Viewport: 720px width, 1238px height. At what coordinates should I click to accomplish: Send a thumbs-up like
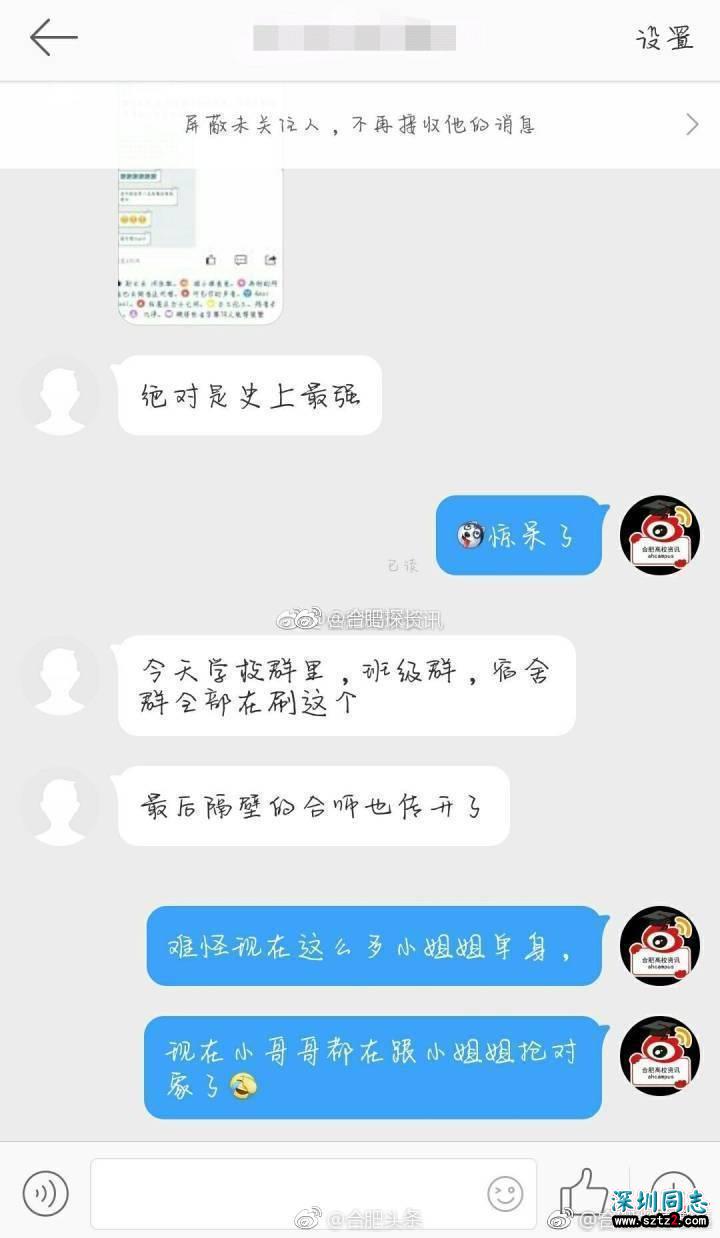pyautogui.click(x=583, y=1192)
